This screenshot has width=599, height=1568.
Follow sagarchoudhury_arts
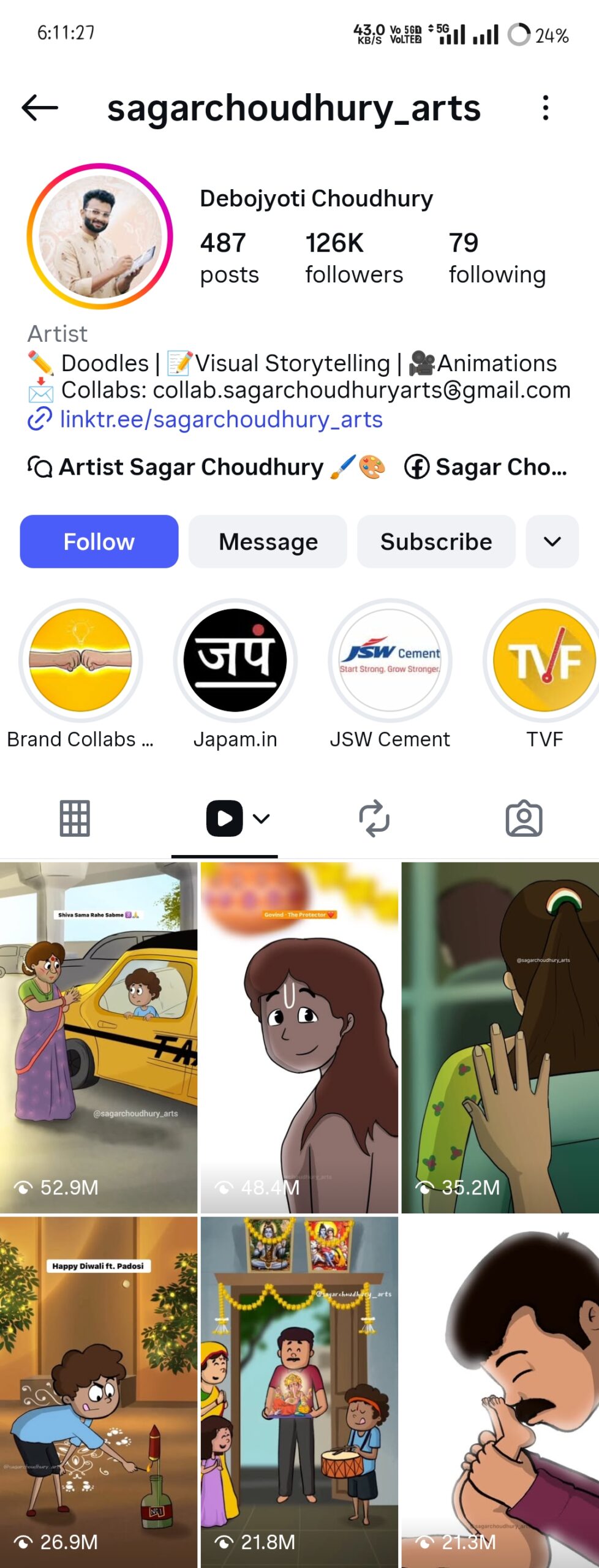tap(99, 541)
